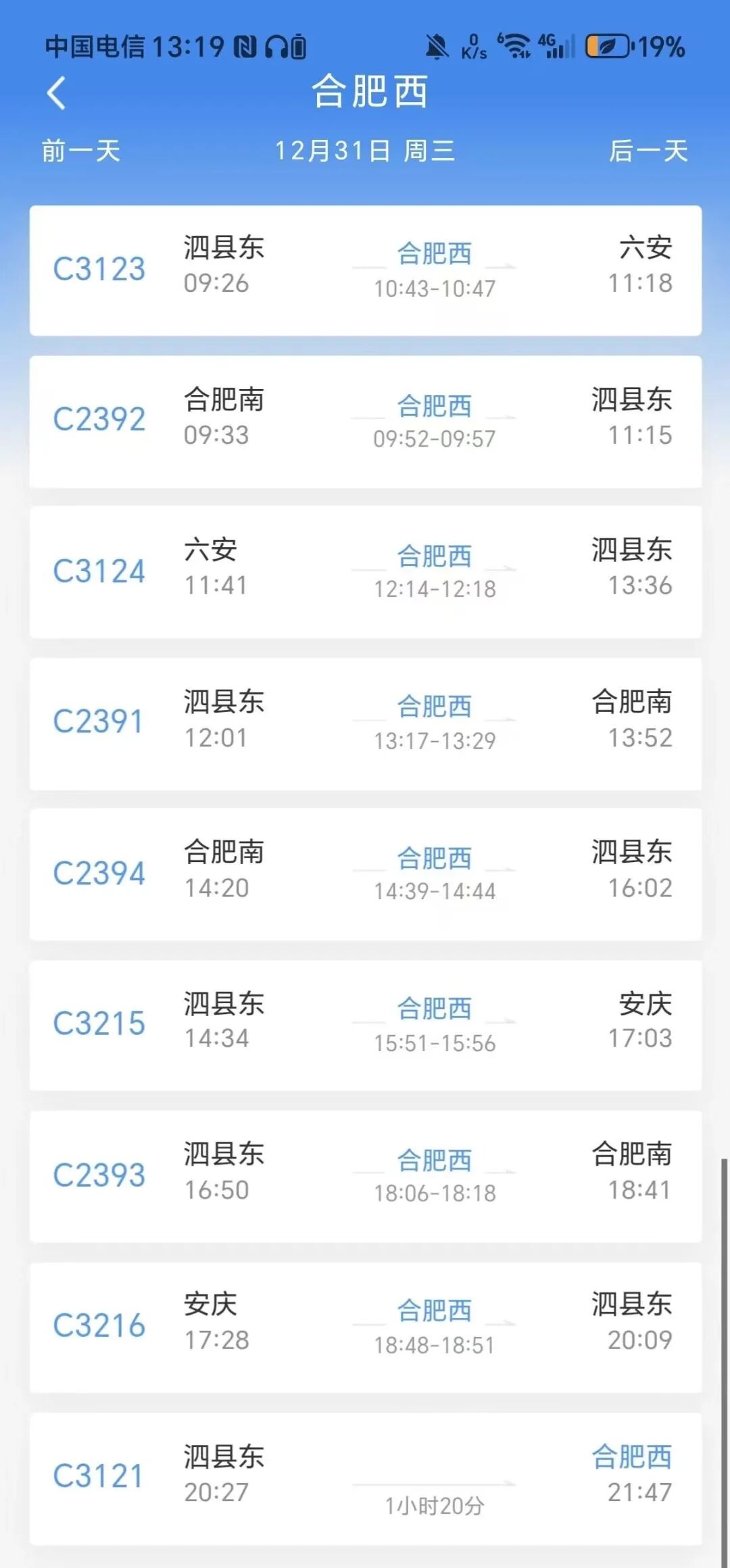
Task: Open train C3121 terminating at 合肥西
Action: tap(365, 1478)
